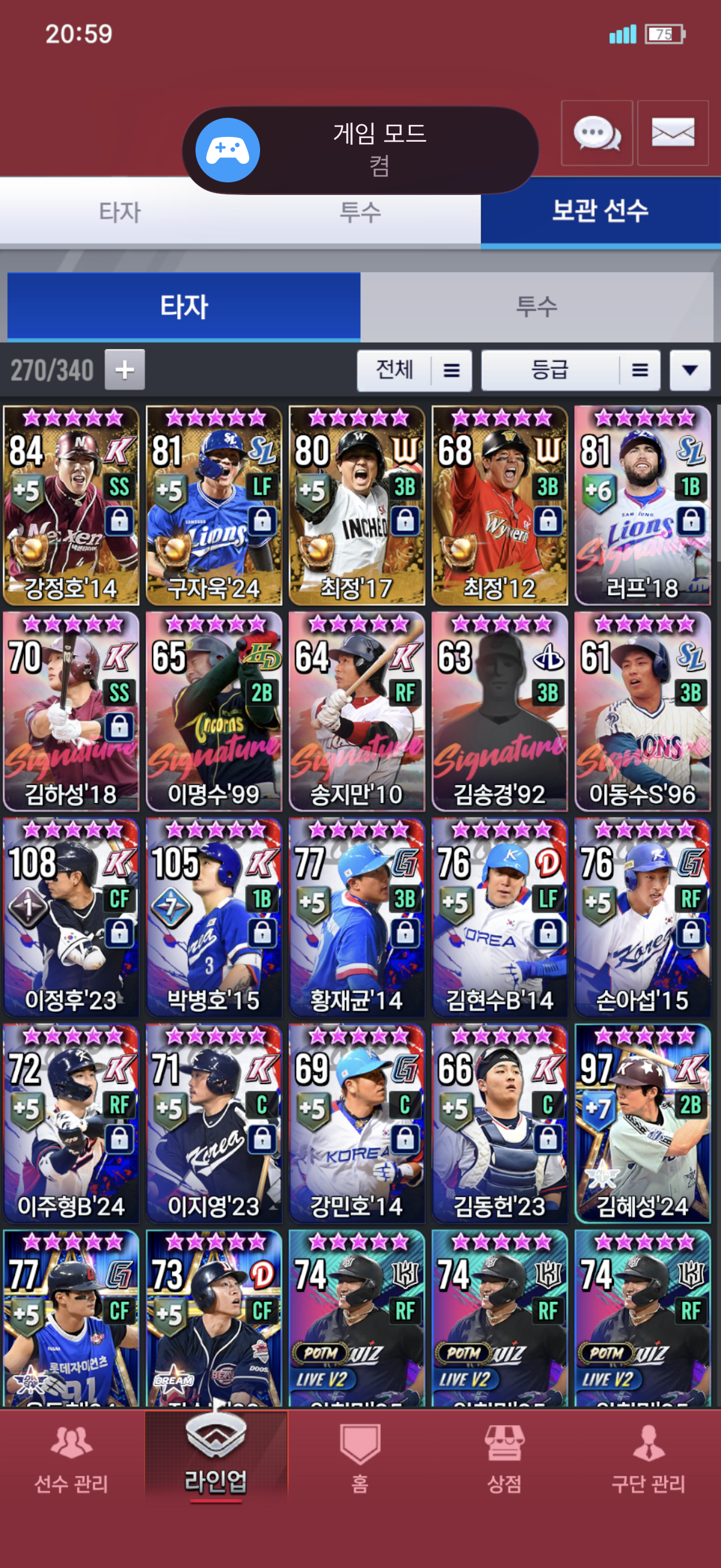Go to 선수 관리 in bottom navigation
Screen dimensions: 721x1568
(x=71, y=1461)
